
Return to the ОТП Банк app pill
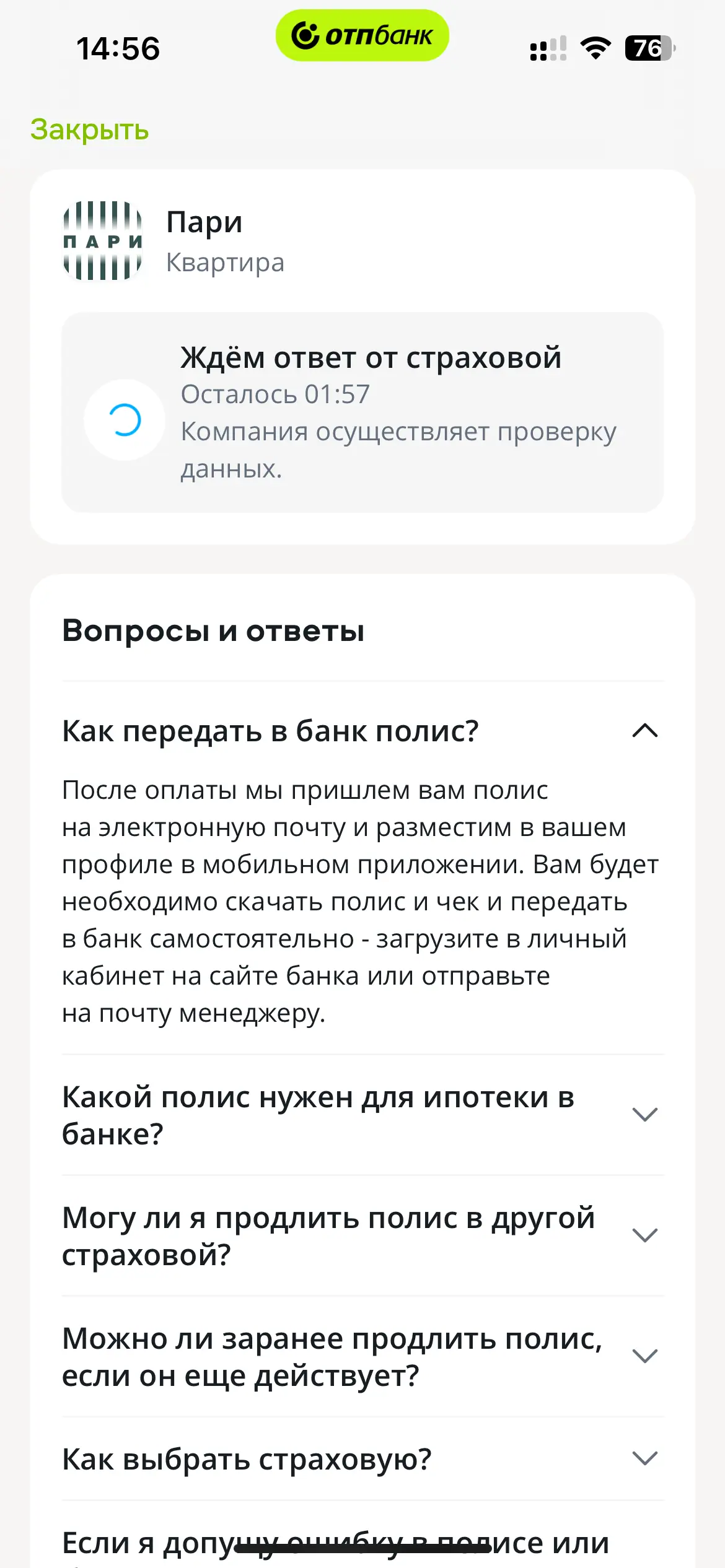[x=362, y=35]
